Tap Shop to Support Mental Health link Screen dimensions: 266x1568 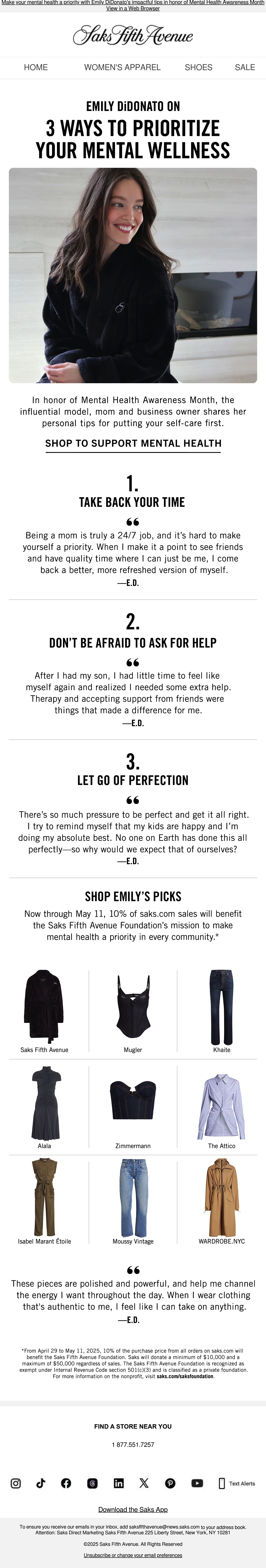[133, 443]
